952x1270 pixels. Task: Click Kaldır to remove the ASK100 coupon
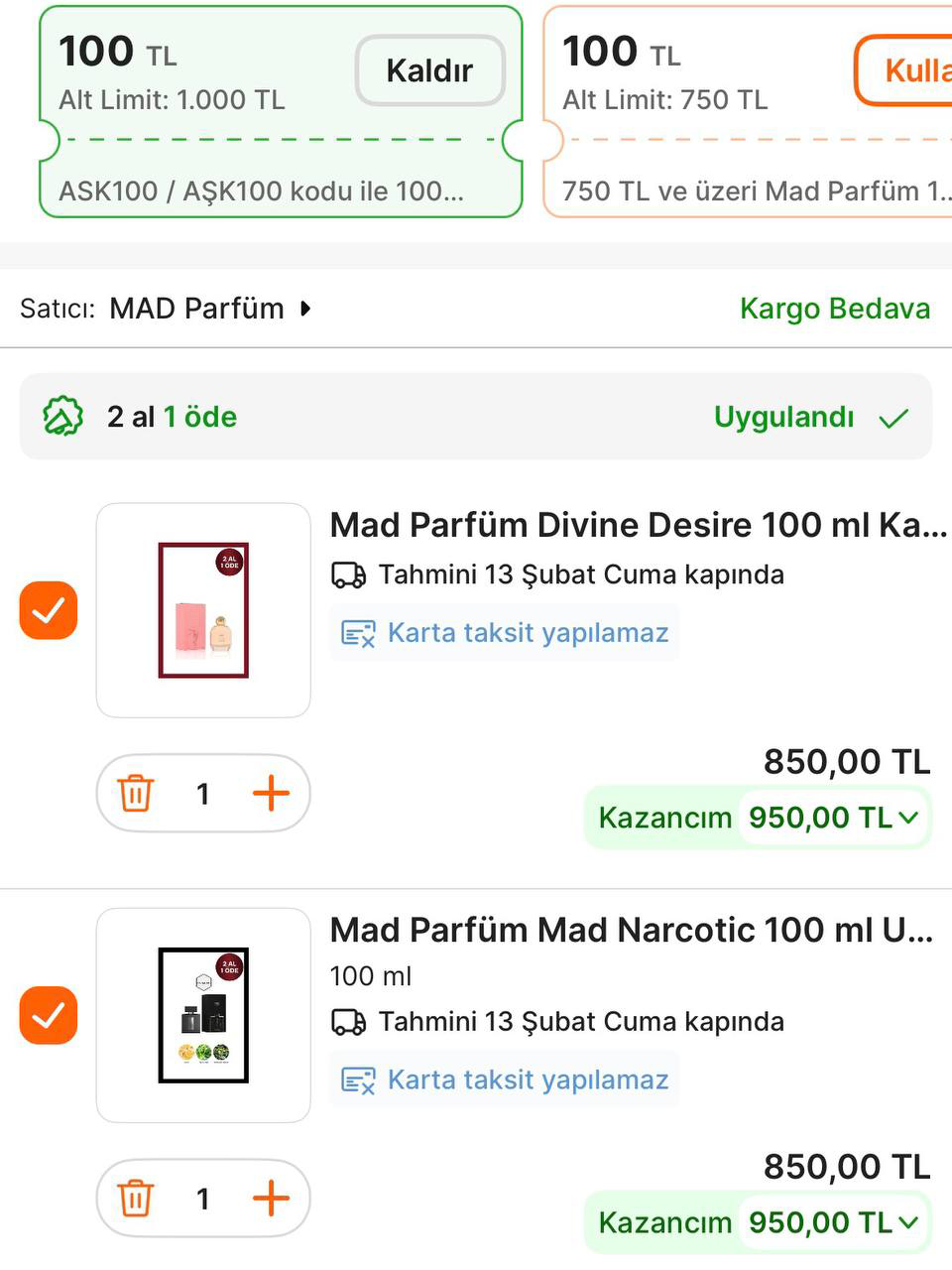coord(428,69)
